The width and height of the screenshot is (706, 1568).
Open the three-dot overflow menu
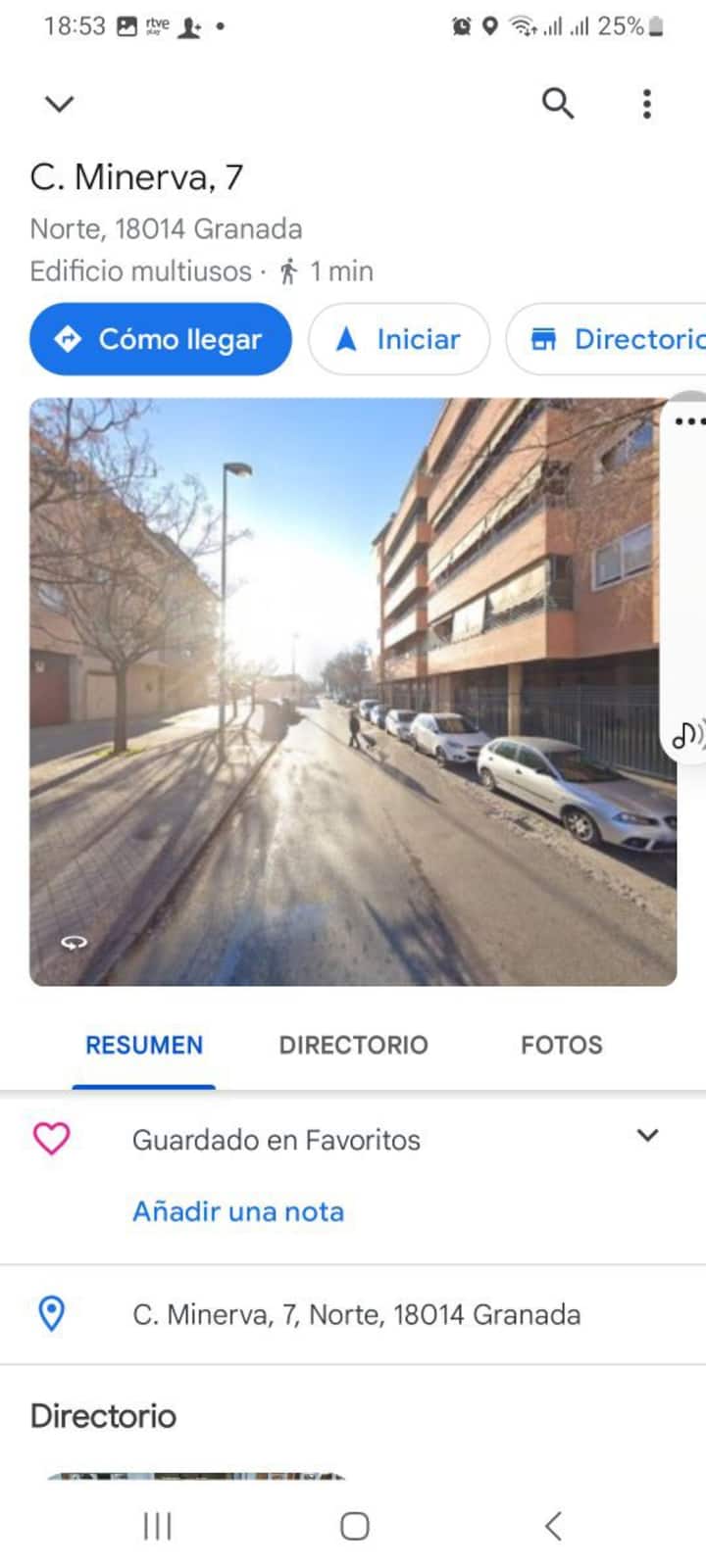click(x=646, y=104)
